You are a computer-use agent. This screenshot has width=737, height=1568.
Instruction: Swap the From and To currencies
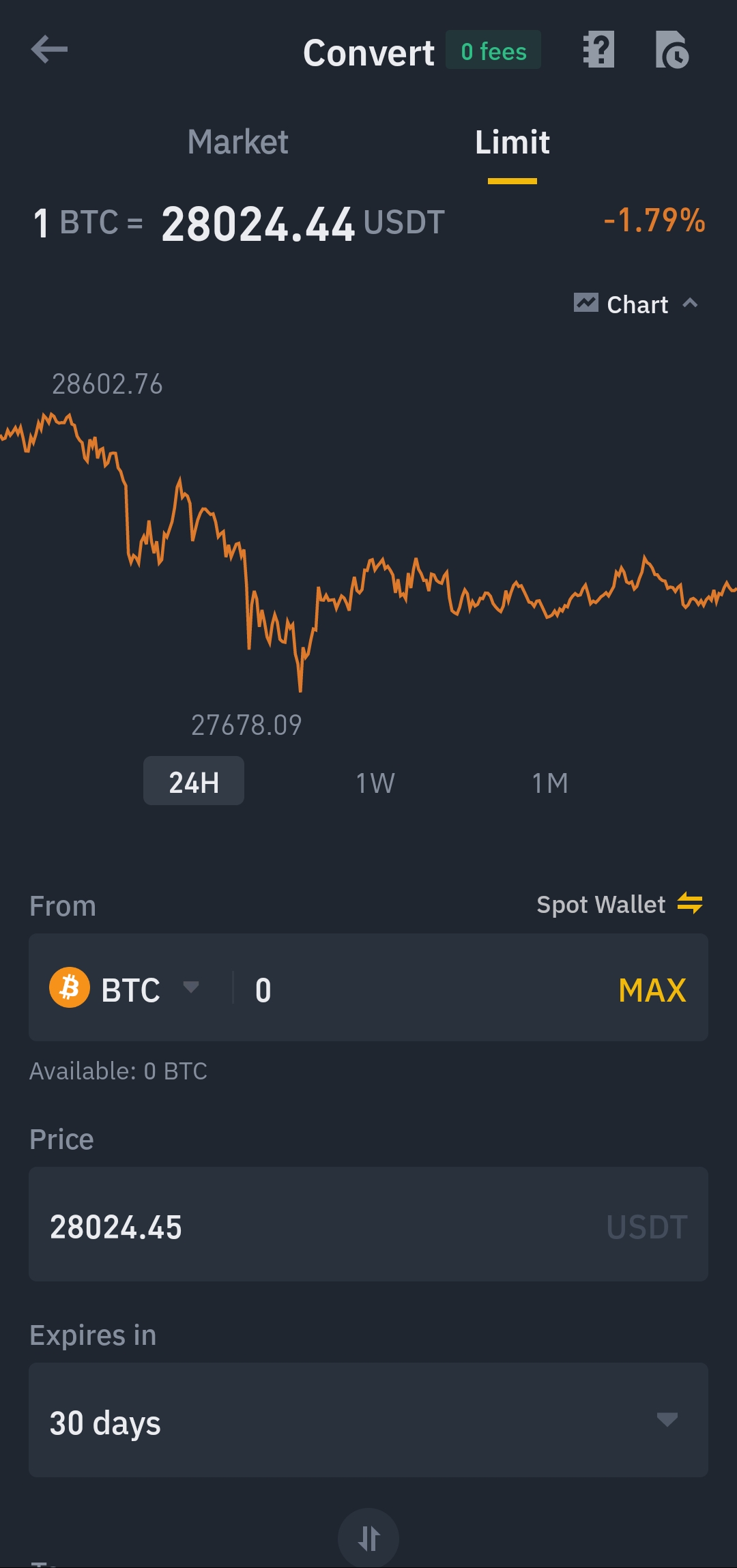[369, 1538]
